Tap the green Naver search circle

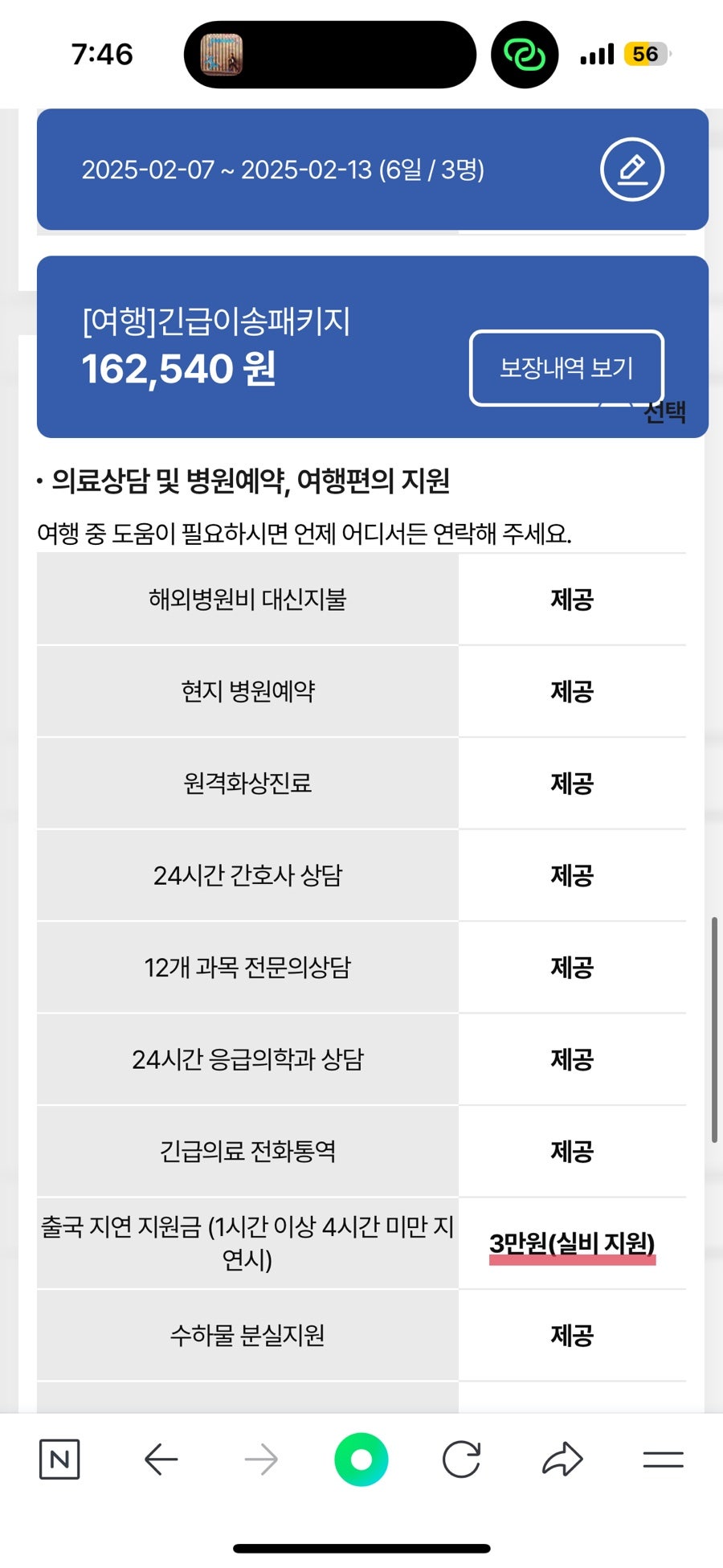[x=361, y=1459]
